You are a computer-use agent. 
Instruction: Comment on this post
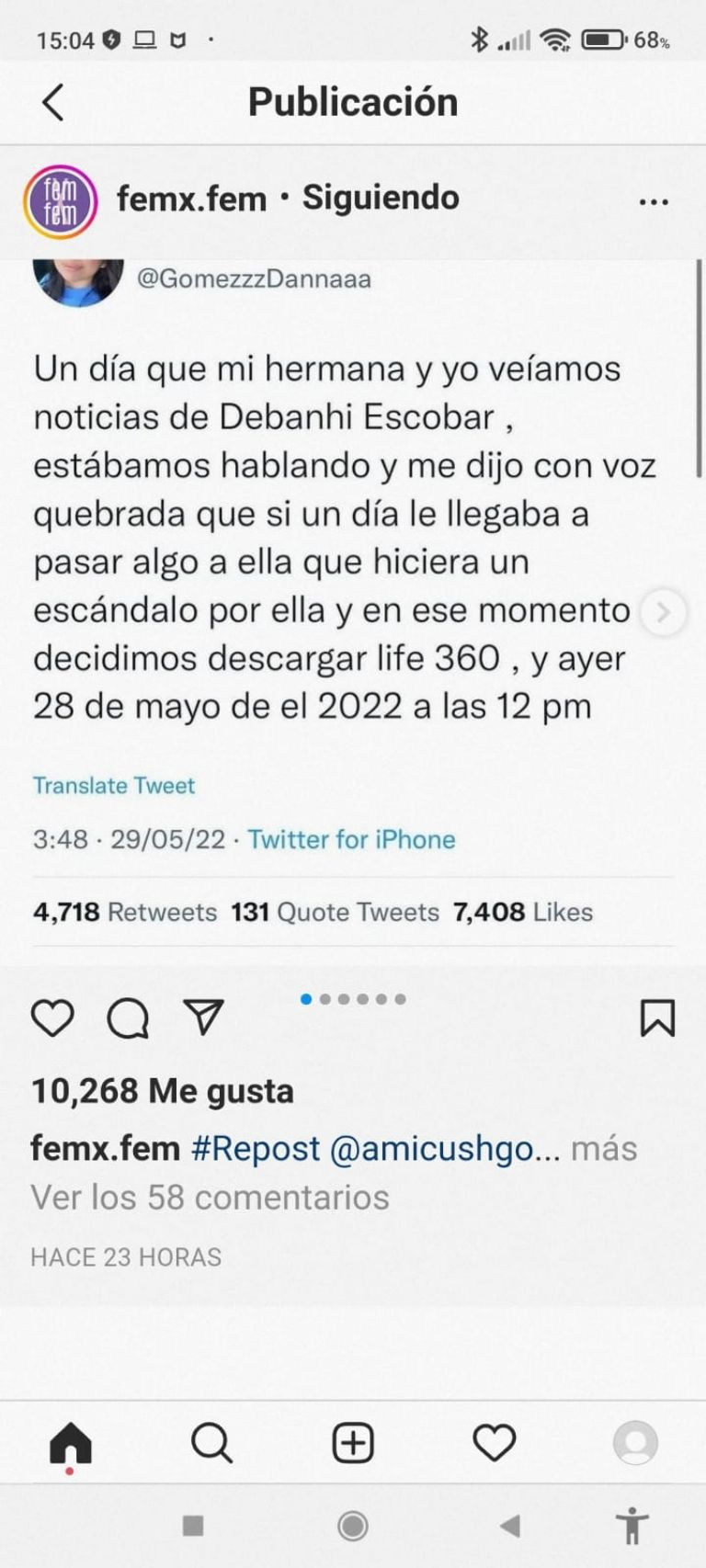(128, 1018)
